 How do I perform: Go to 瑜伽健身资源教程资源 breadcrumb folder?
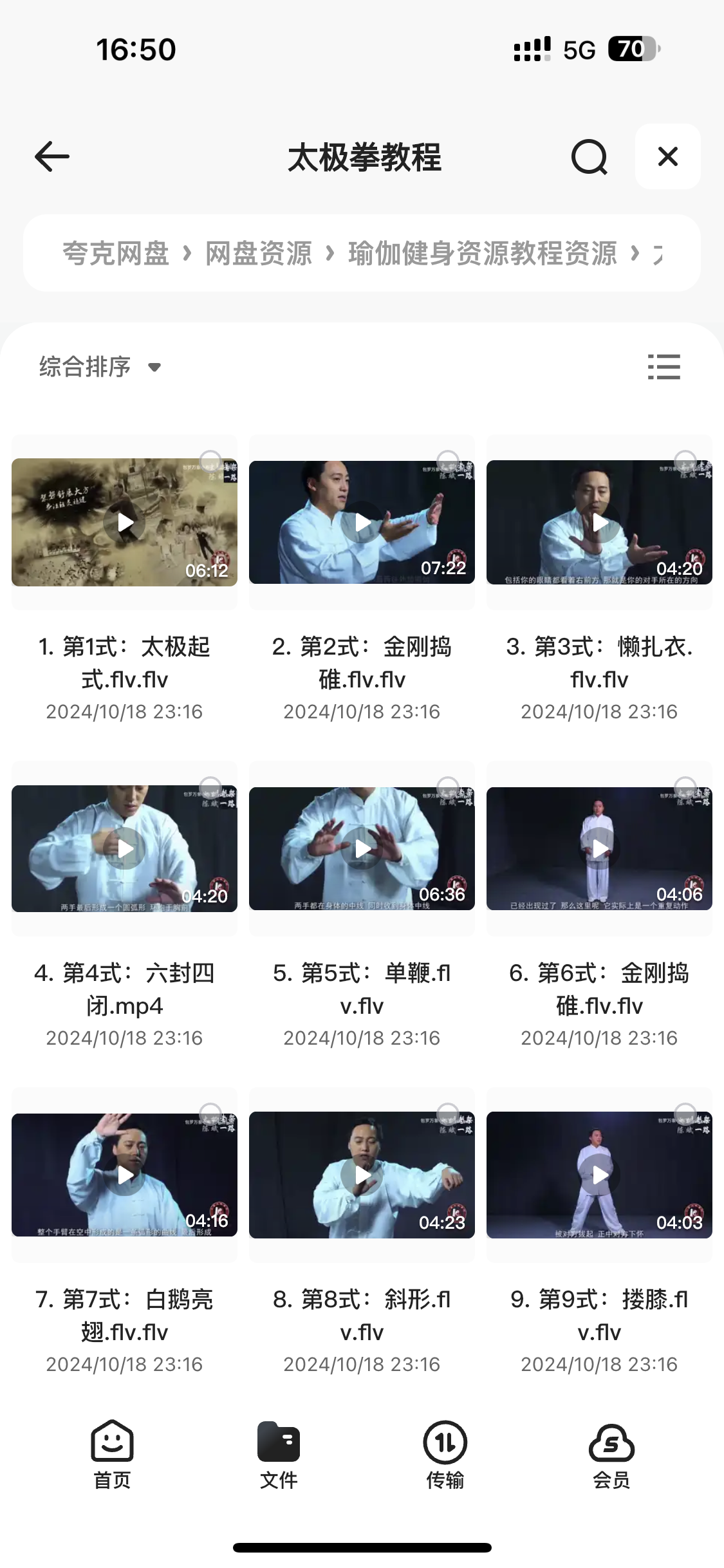pos(482,254)
